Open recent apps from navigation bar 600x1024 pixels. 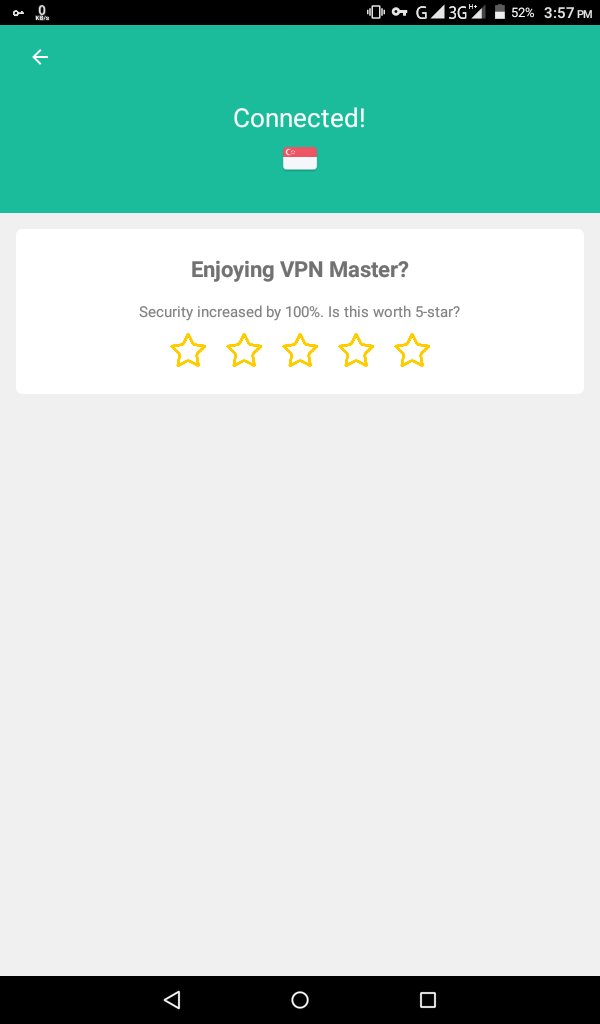428,999
